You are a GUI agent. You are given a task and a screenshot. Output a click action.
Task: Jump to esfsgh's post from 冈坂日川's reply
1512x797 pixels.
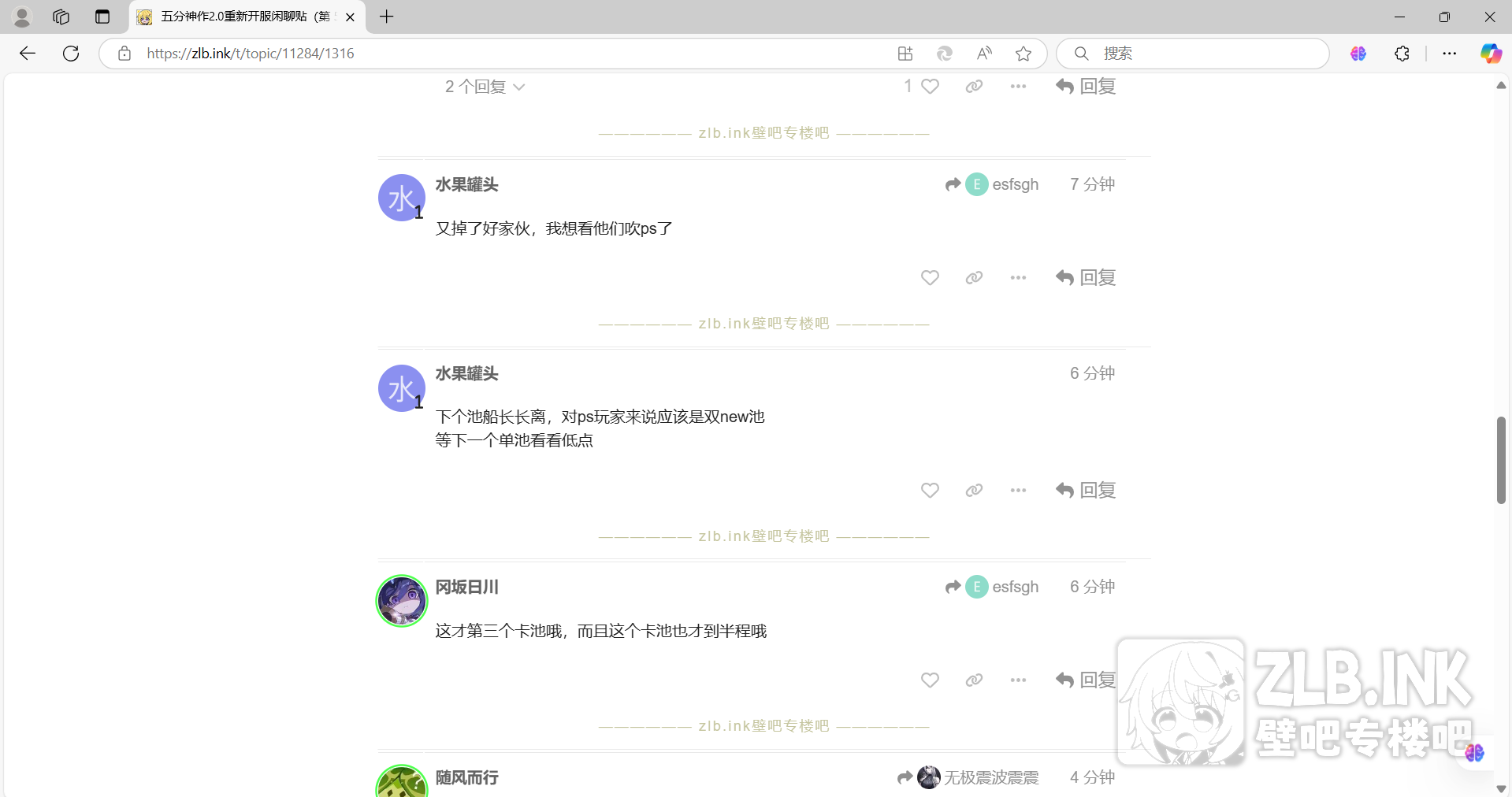(993, 587)
